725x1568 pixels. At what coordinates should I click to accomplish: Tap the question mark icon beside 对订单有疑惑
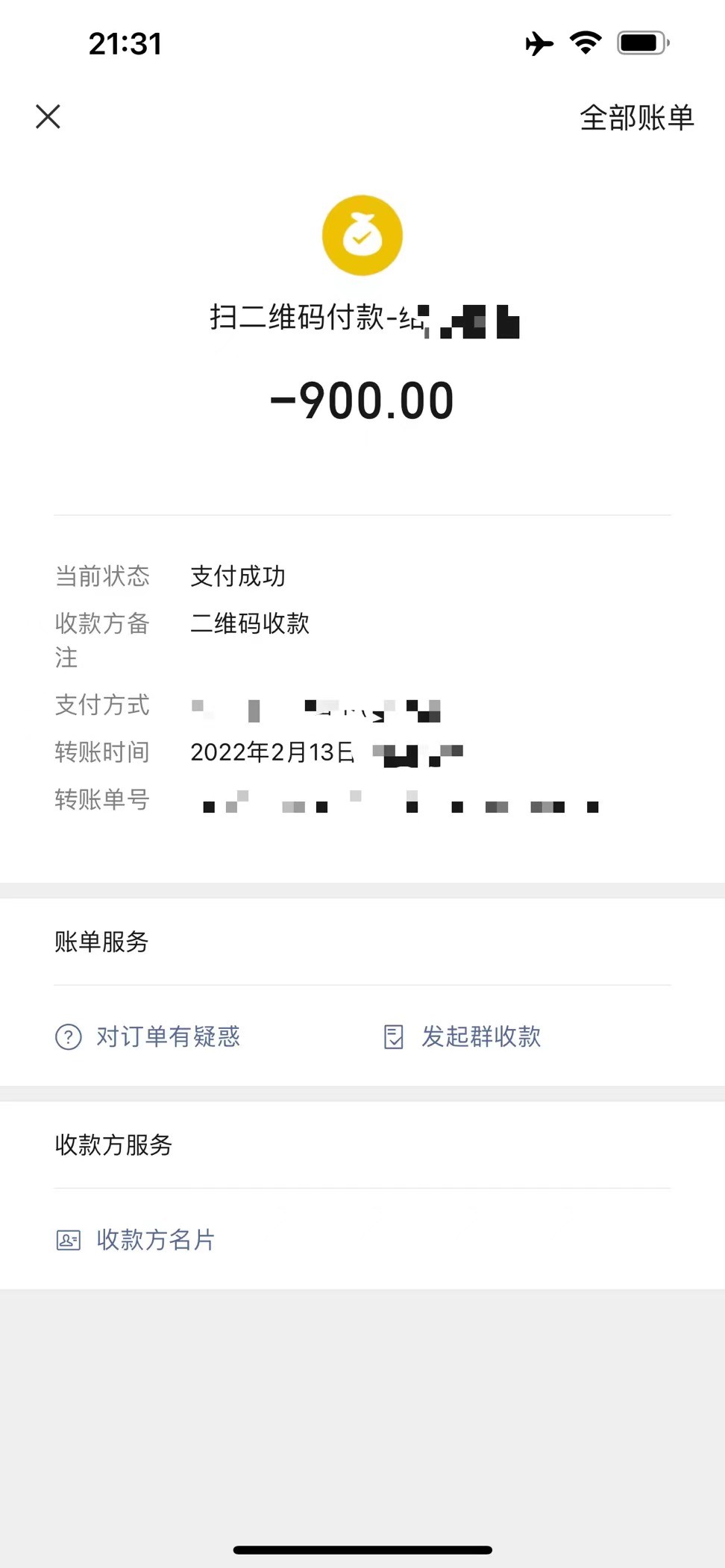[x=68, y=1036]
